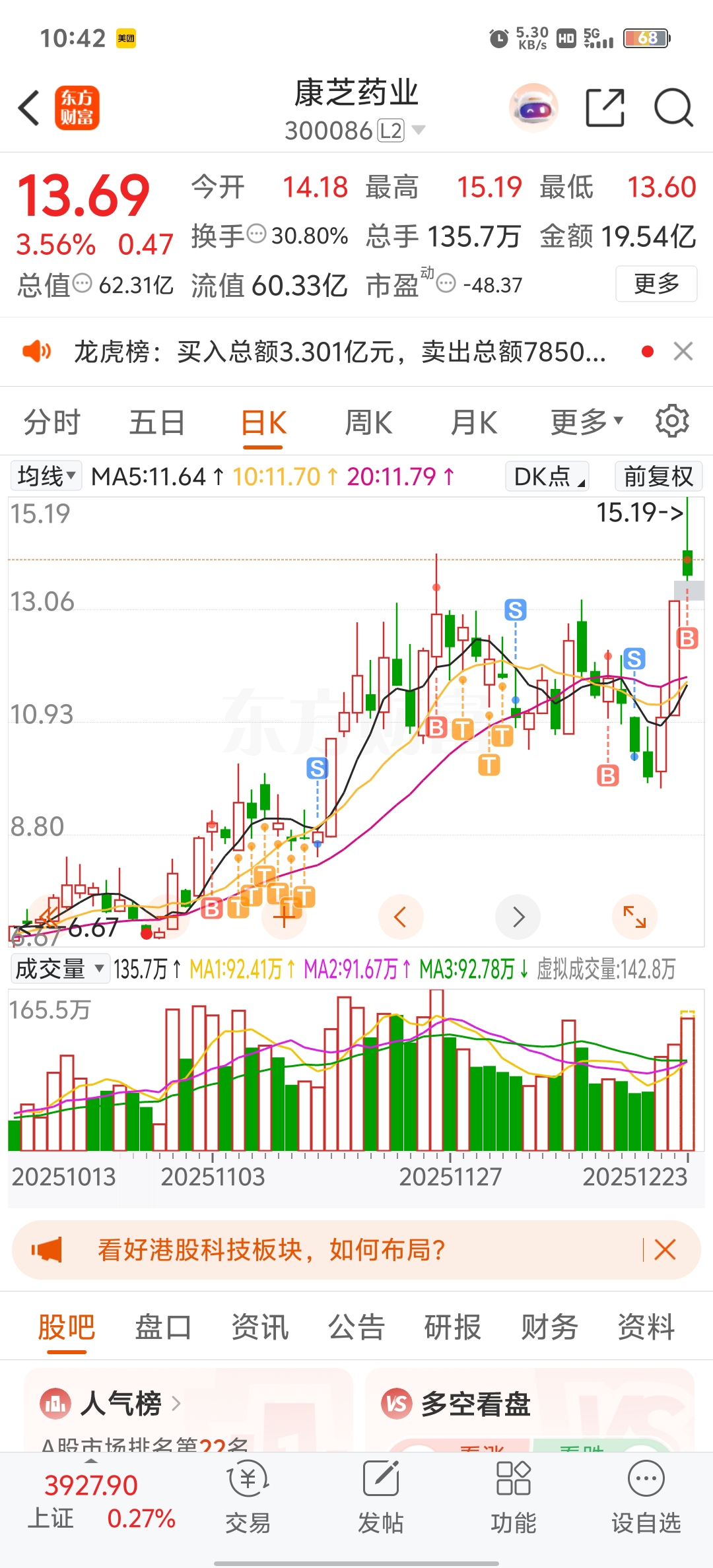Select the 周K chart tab
This screenshot has width=713, height=1568.
point(368,422)
